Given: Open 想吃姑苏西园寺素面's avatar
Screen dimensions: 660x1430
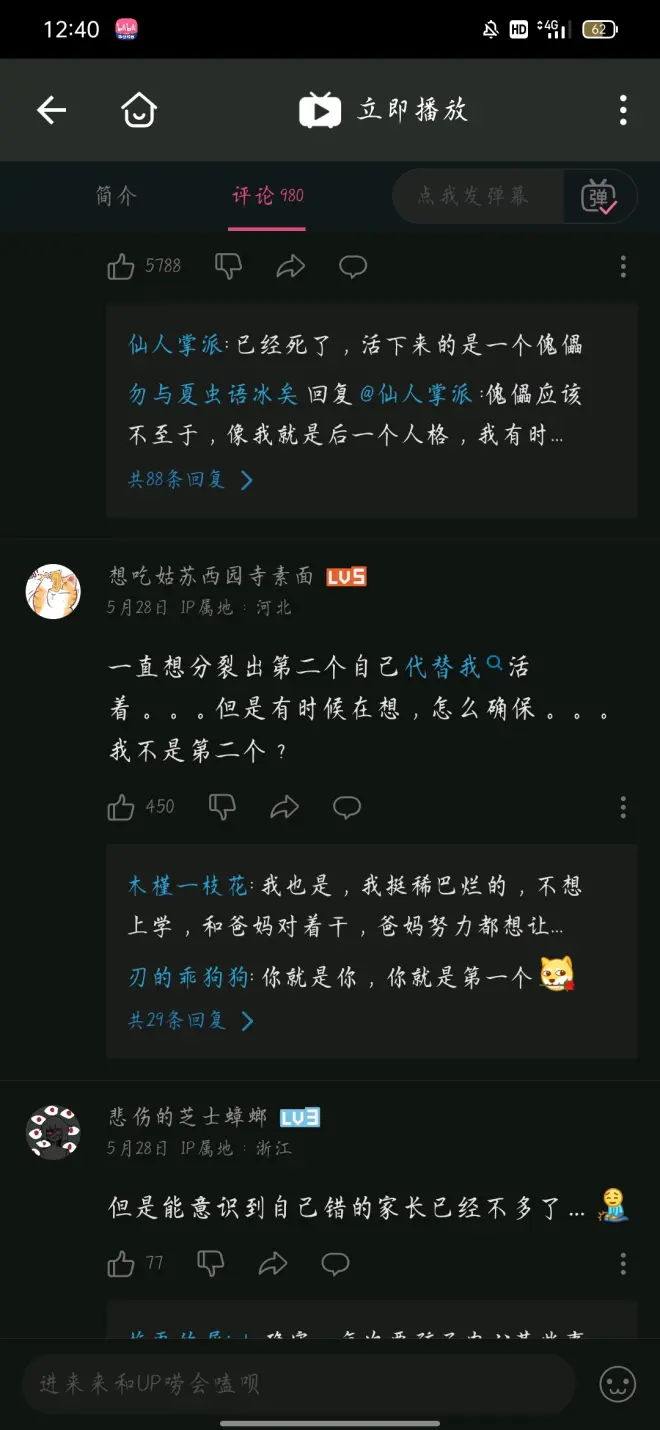Looking at the screenshot, I should [53, 591].
